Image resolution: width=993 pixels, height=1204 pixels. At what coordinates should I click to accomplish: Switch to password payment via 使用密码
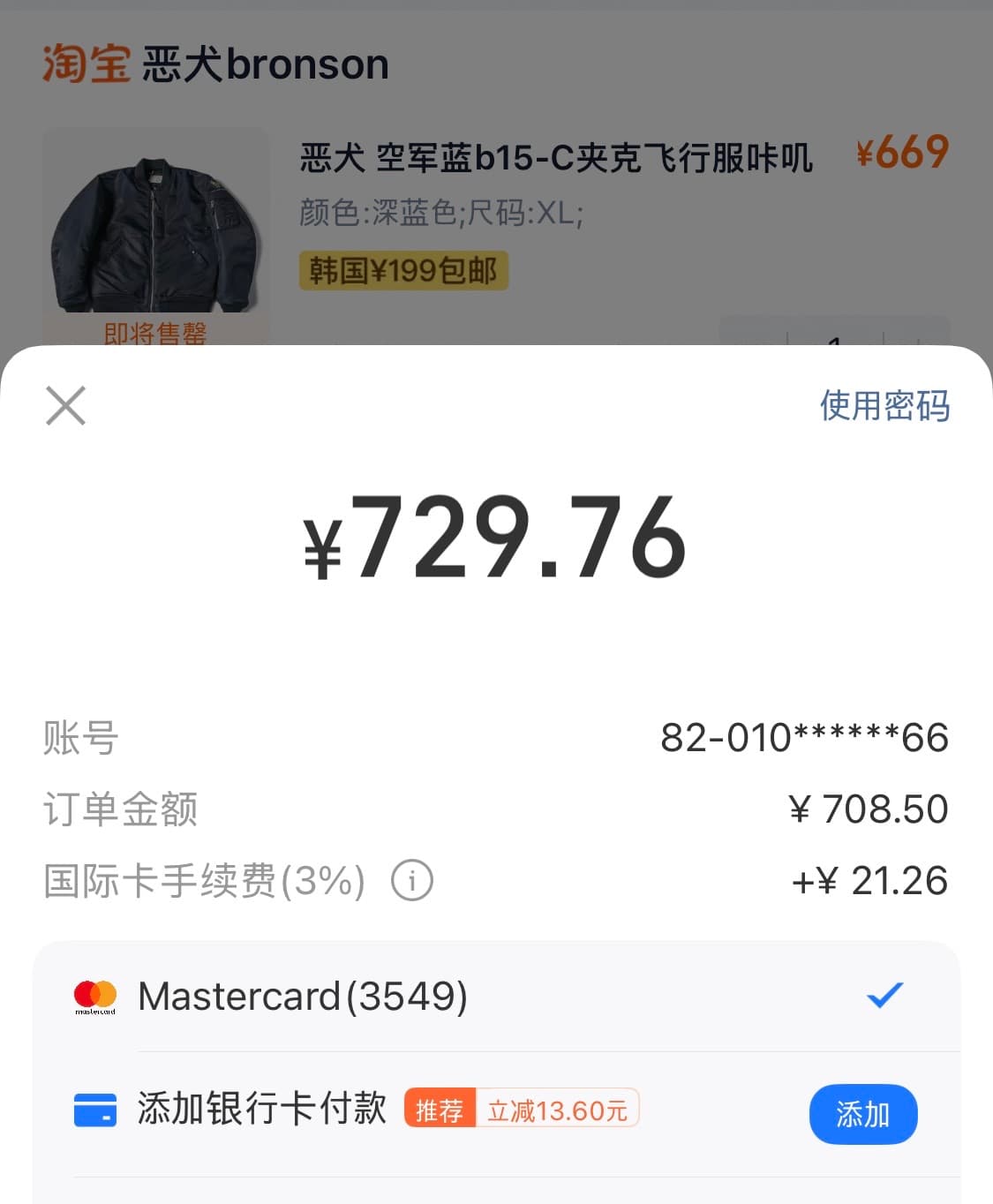pos(885,406)
